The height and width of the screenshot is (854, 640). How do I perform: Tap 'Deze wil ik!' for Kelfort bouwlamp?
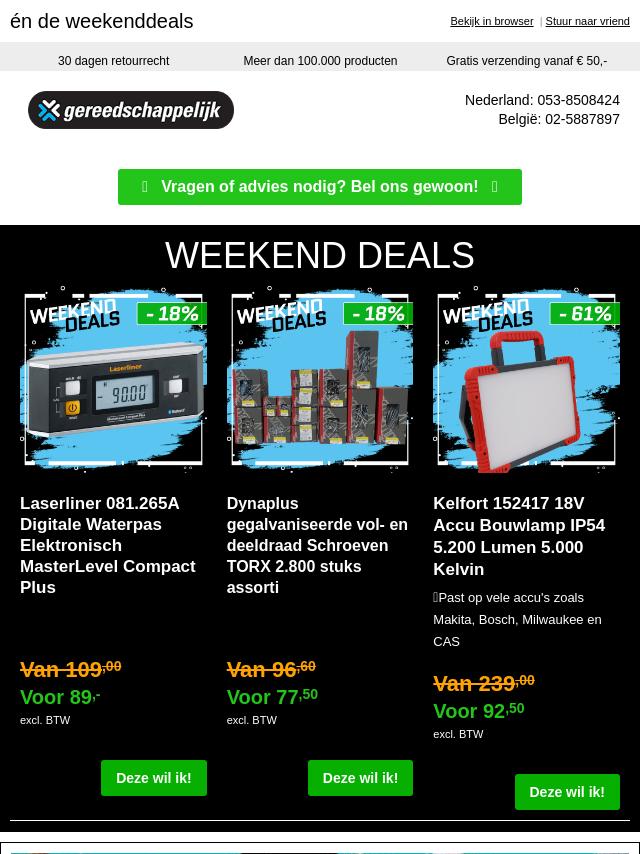(566, 792)
